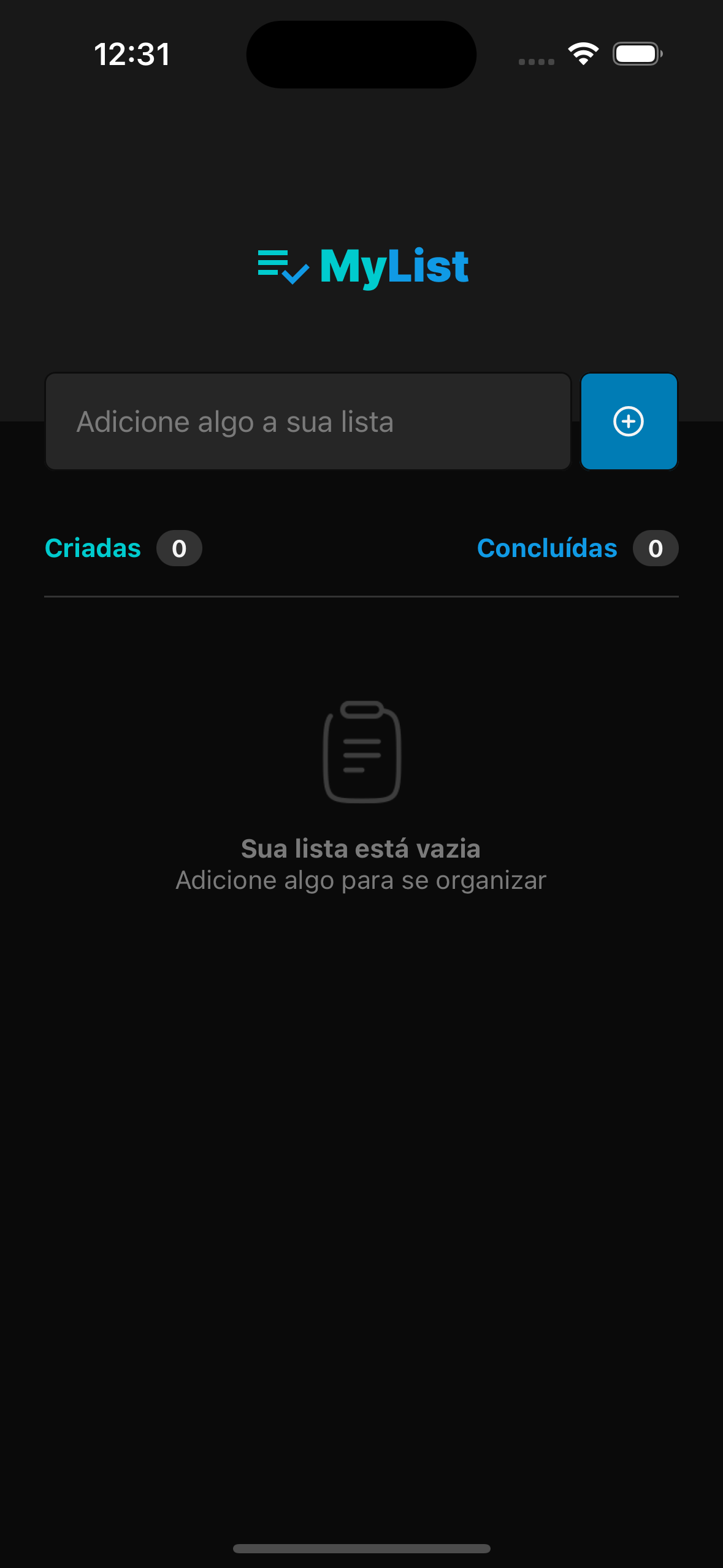This screenshot has width=723, height=1568.
Task: Click the Concluídas label text
Action: point(548,548)
